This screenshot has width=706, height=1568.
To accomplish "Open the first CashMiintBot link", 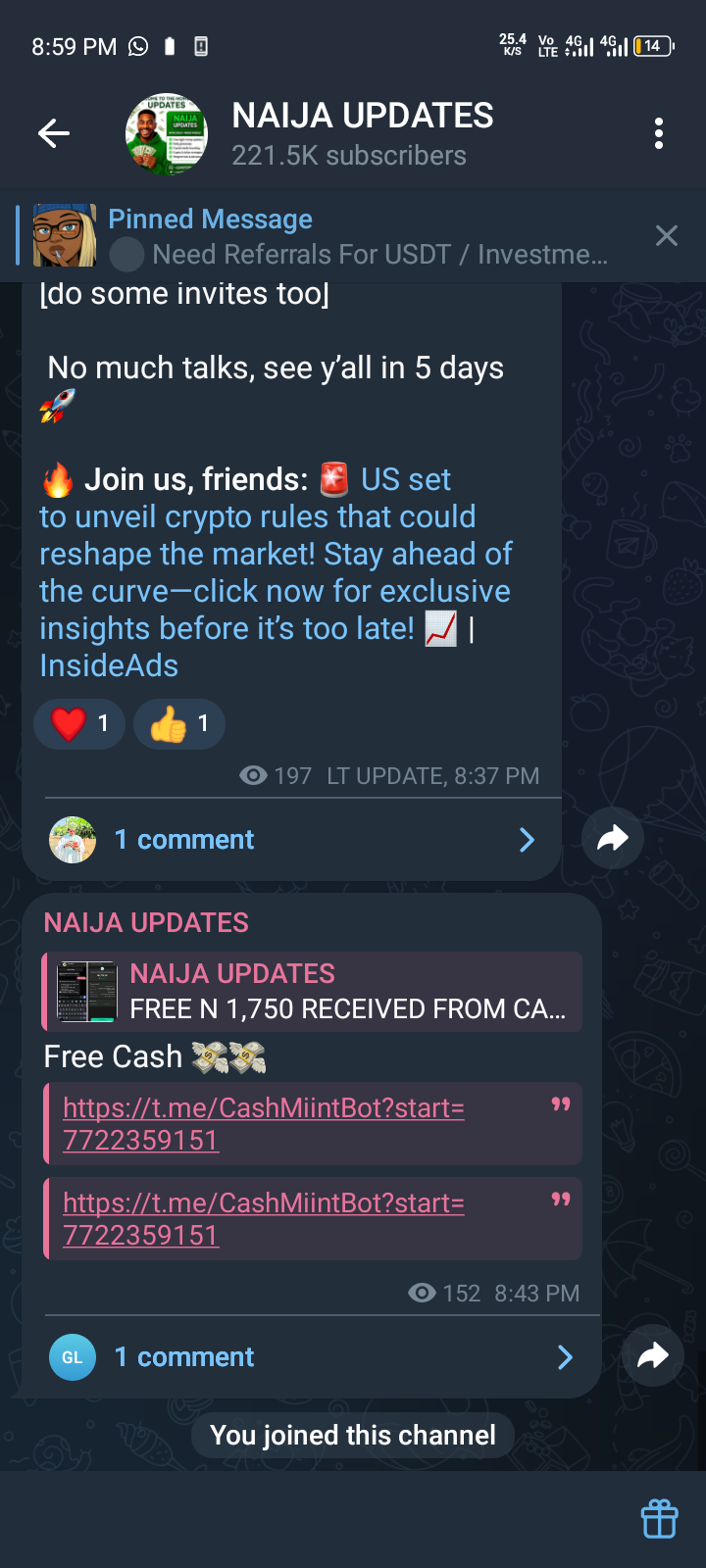I will [263, 1123].
